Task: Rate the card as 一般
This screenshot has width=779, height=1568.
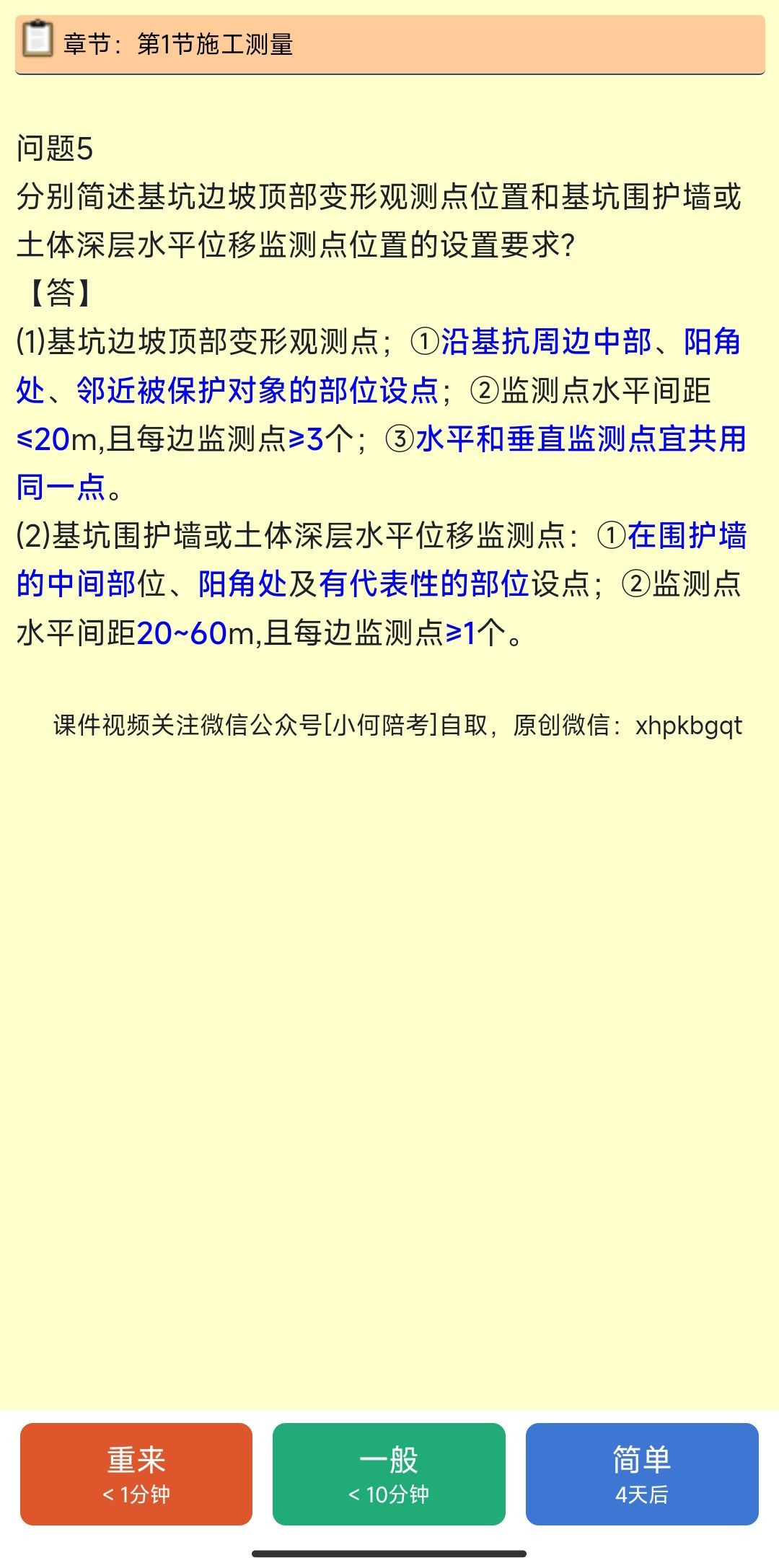Action: click(389, 1474)
